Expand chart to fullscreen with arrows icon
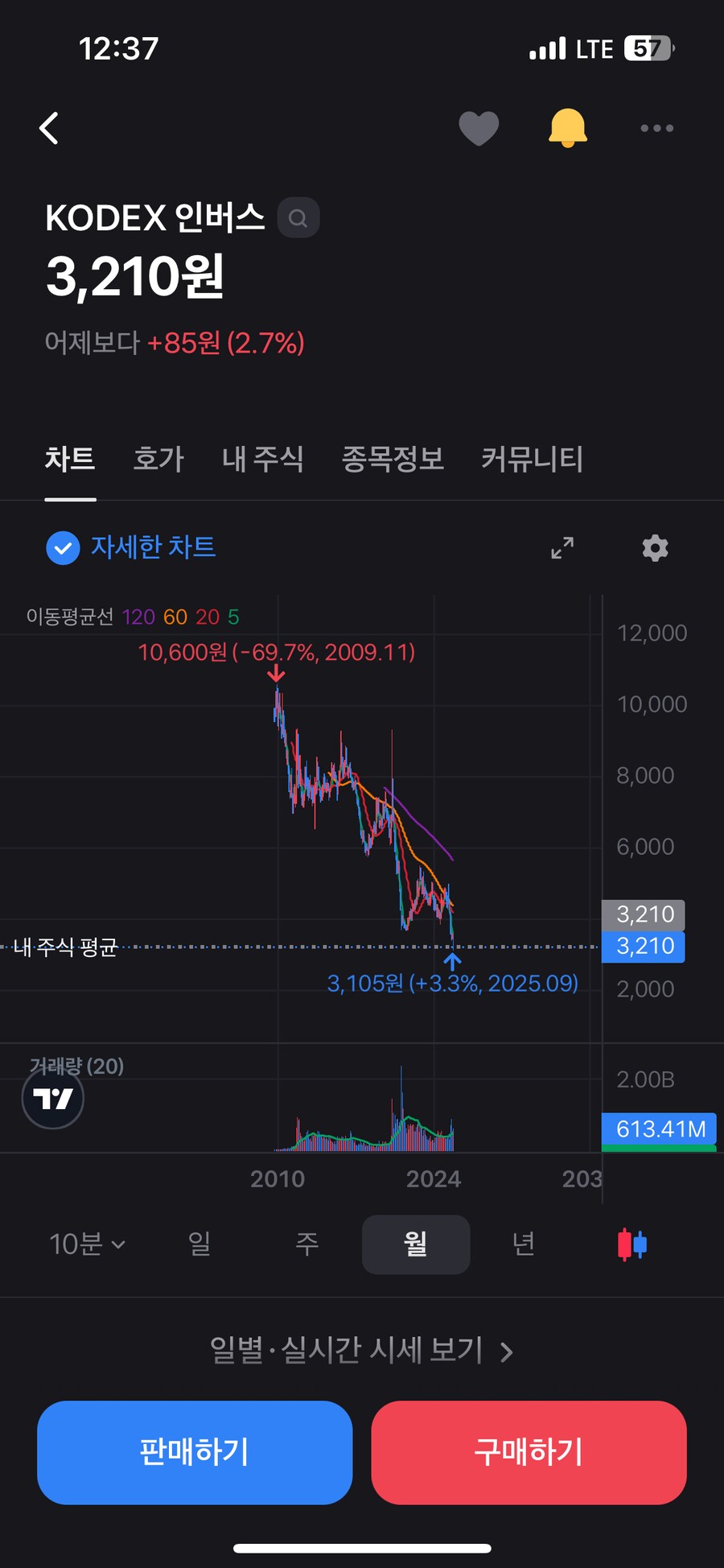This screenshot has width=724, height=1568. (562, 548)
